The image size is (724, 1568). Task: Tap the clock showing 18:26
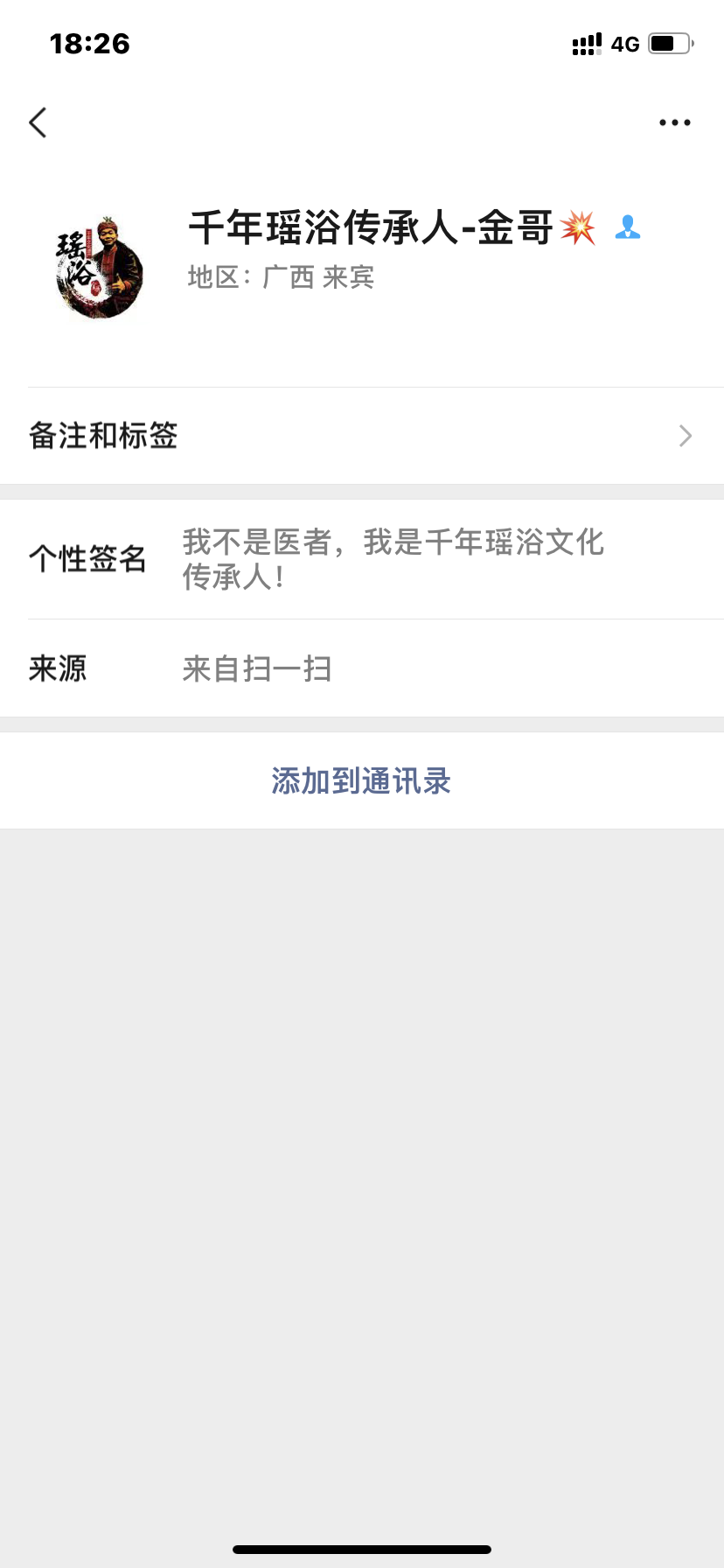click(90, 43)
